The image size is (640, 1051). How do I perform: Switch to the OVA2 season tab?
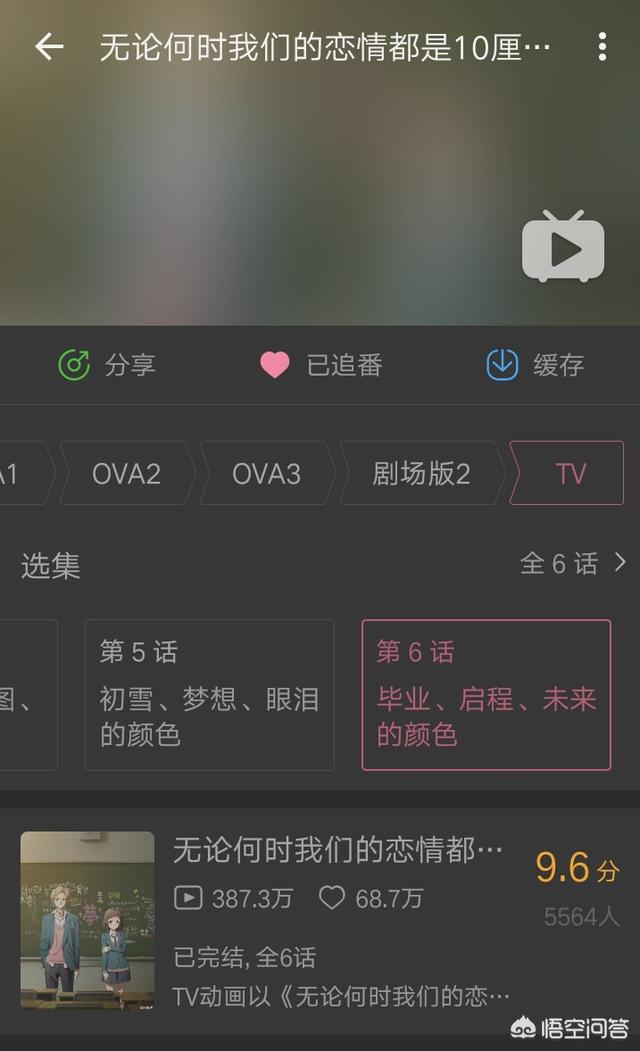tap(127, 473)
